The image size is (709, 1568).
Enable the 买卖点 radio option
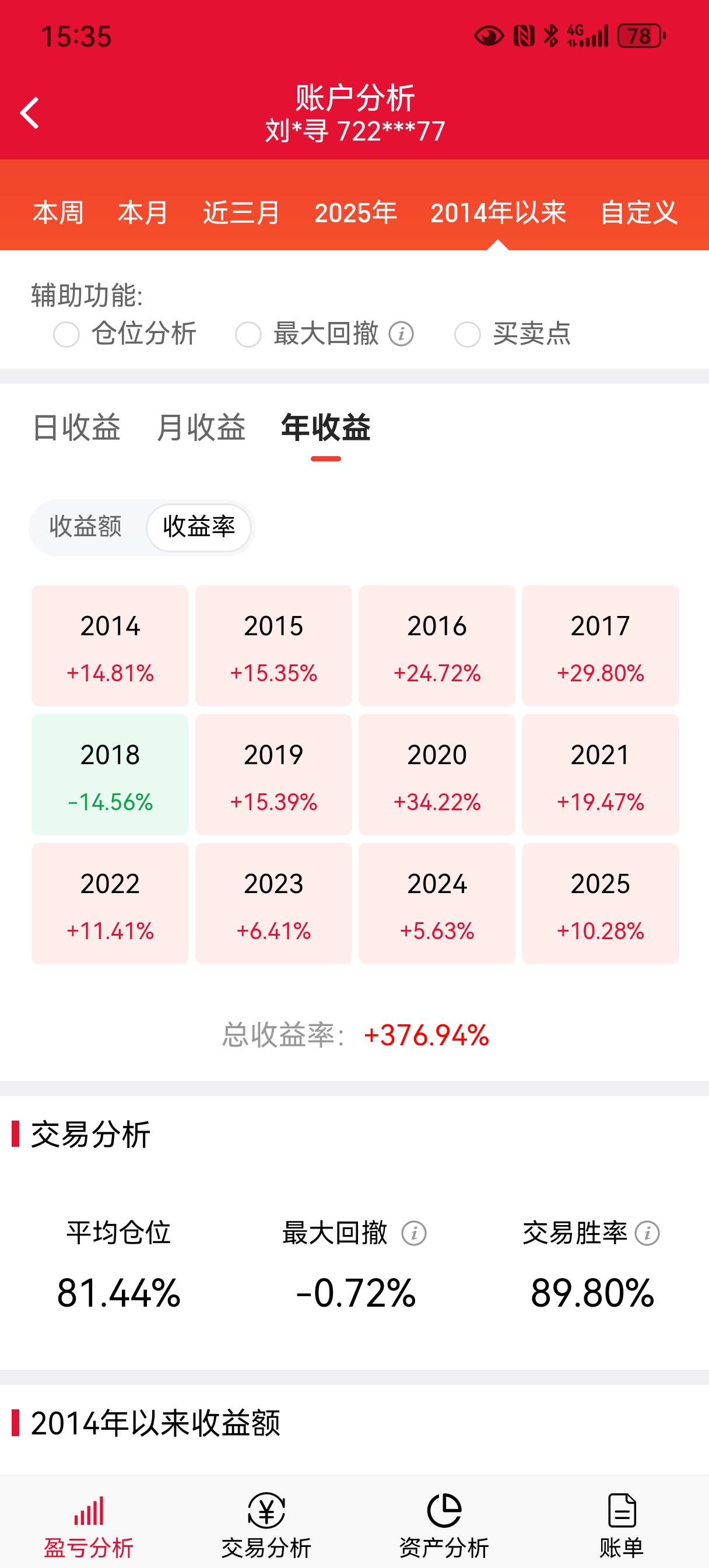(x=468, y=334)
